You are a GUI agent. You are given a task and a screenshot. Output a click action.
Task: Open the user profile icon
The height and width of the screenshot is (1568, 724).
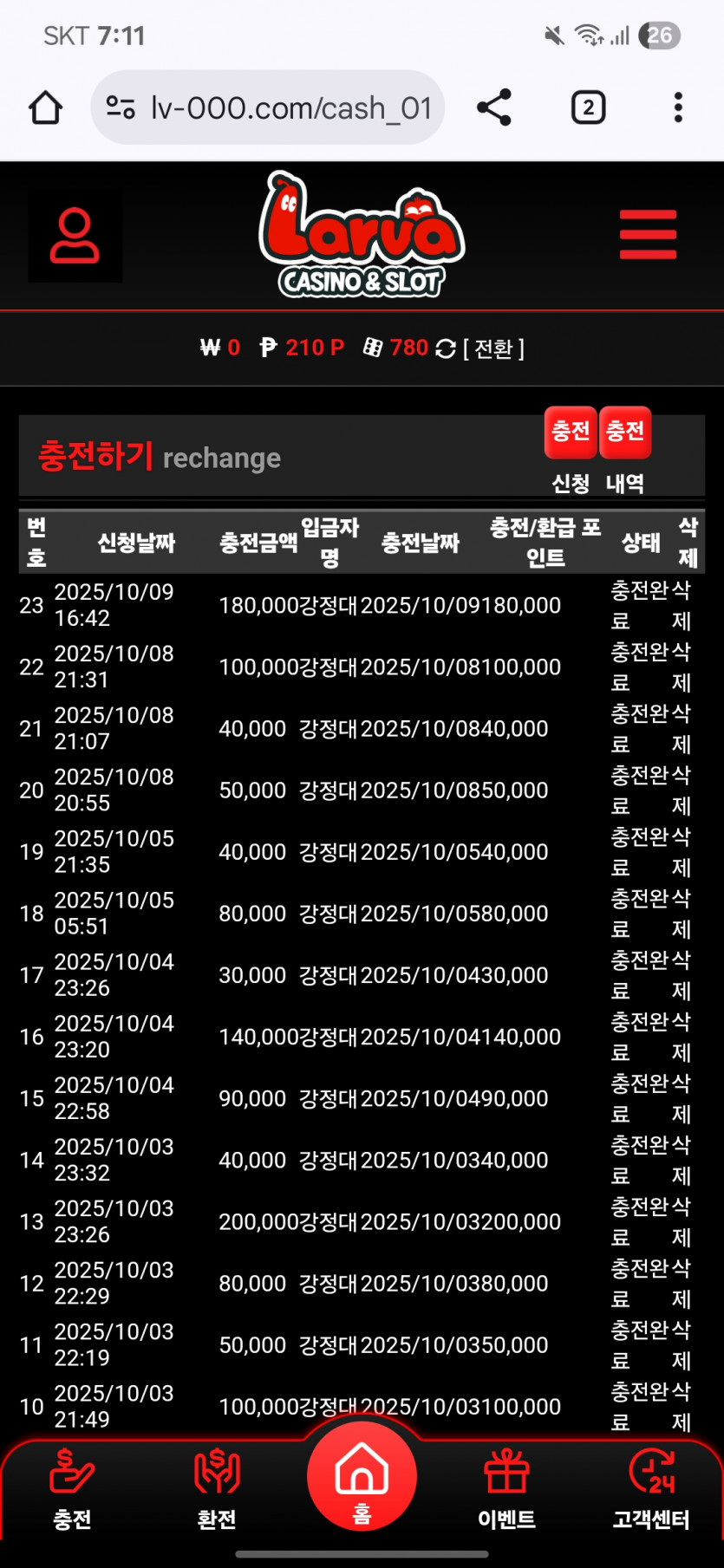(75, 236)
